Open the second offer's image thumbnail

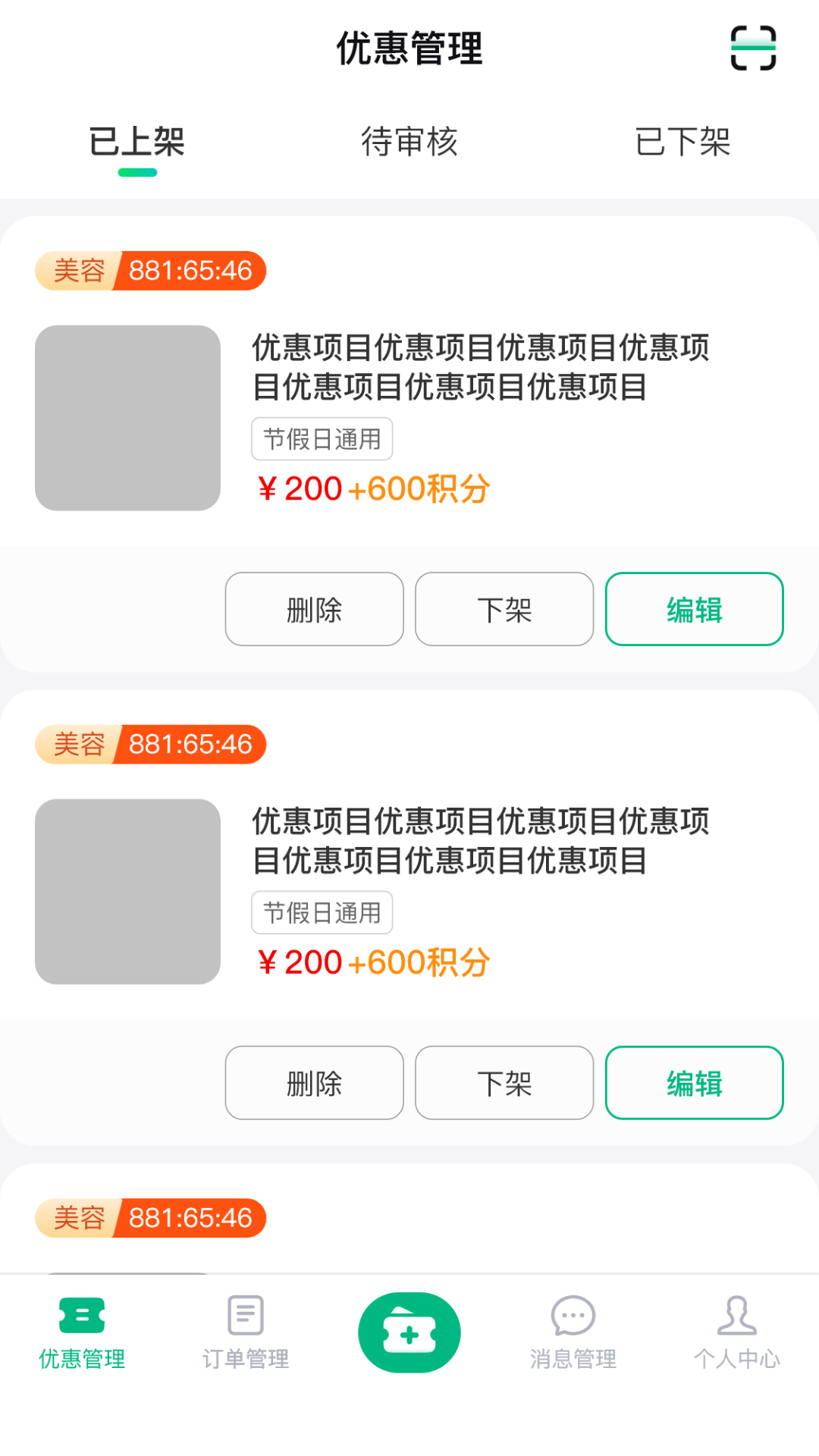(x=127, y=892)
